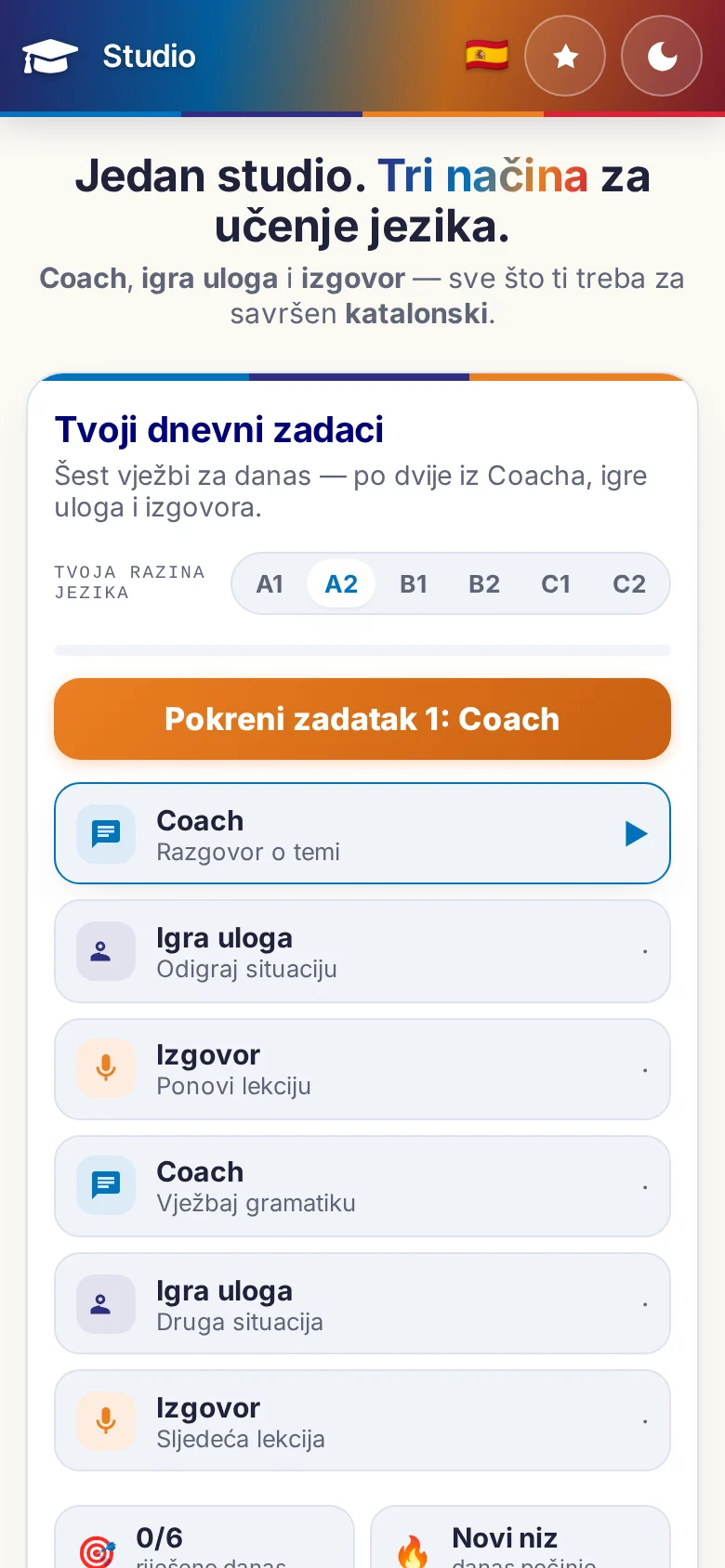Choose the B1 language level
Viewport: 725px width, 1568px height.
coord(414,583)
